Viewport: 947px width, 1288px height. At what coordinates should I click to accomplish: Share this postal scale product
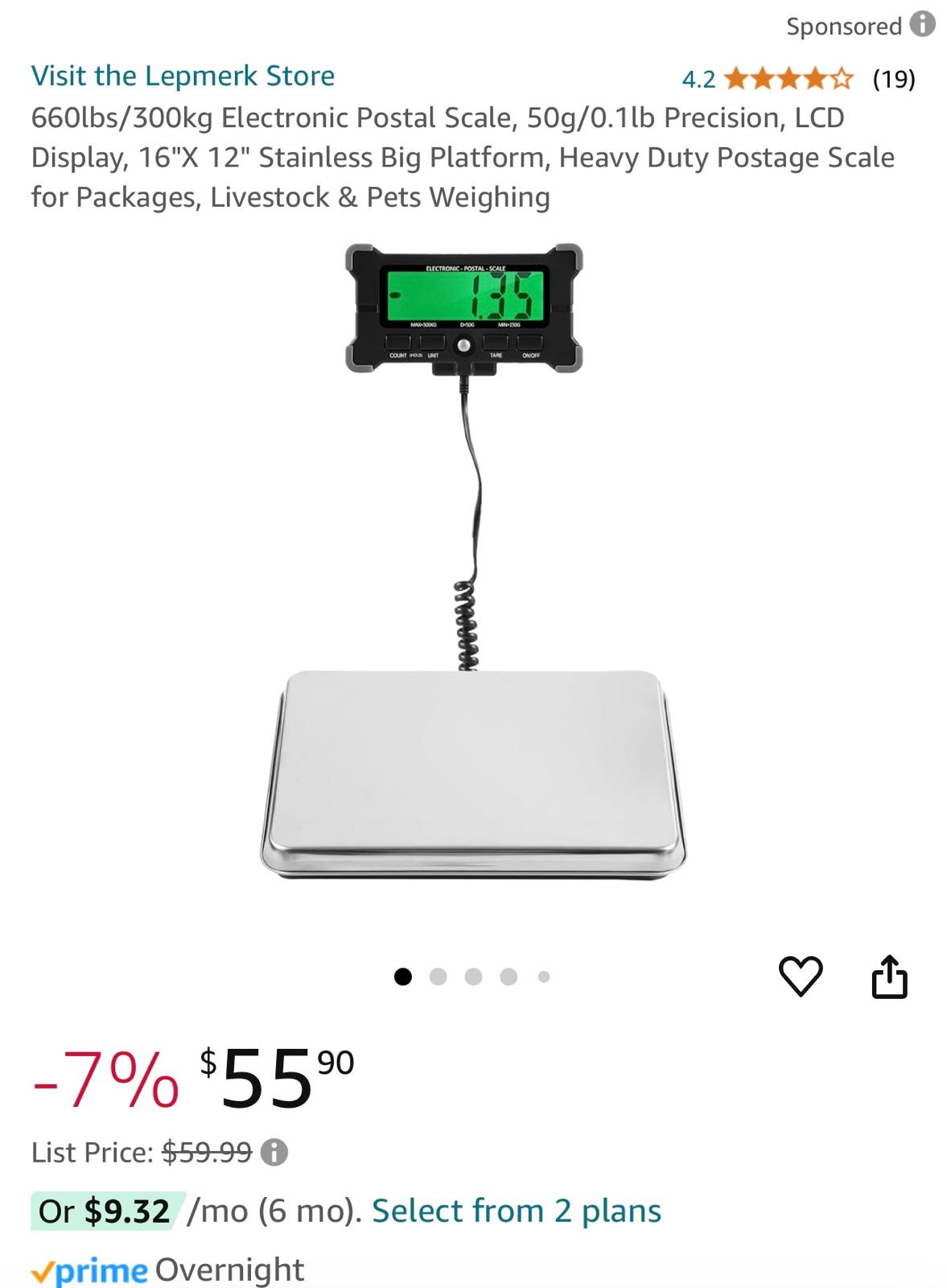(889, 976)
